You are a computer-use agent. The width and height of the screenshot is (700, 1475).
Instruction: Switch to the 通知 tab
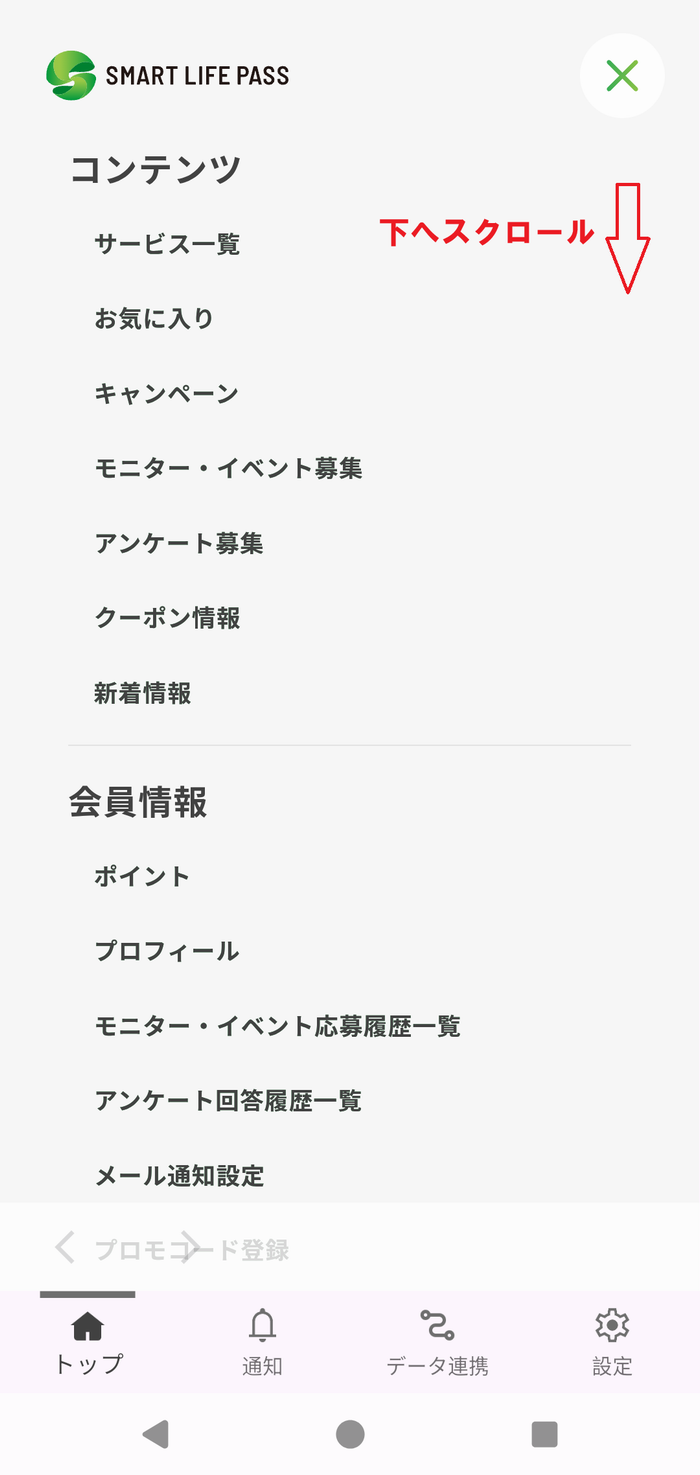click(x=262, y=1342)
